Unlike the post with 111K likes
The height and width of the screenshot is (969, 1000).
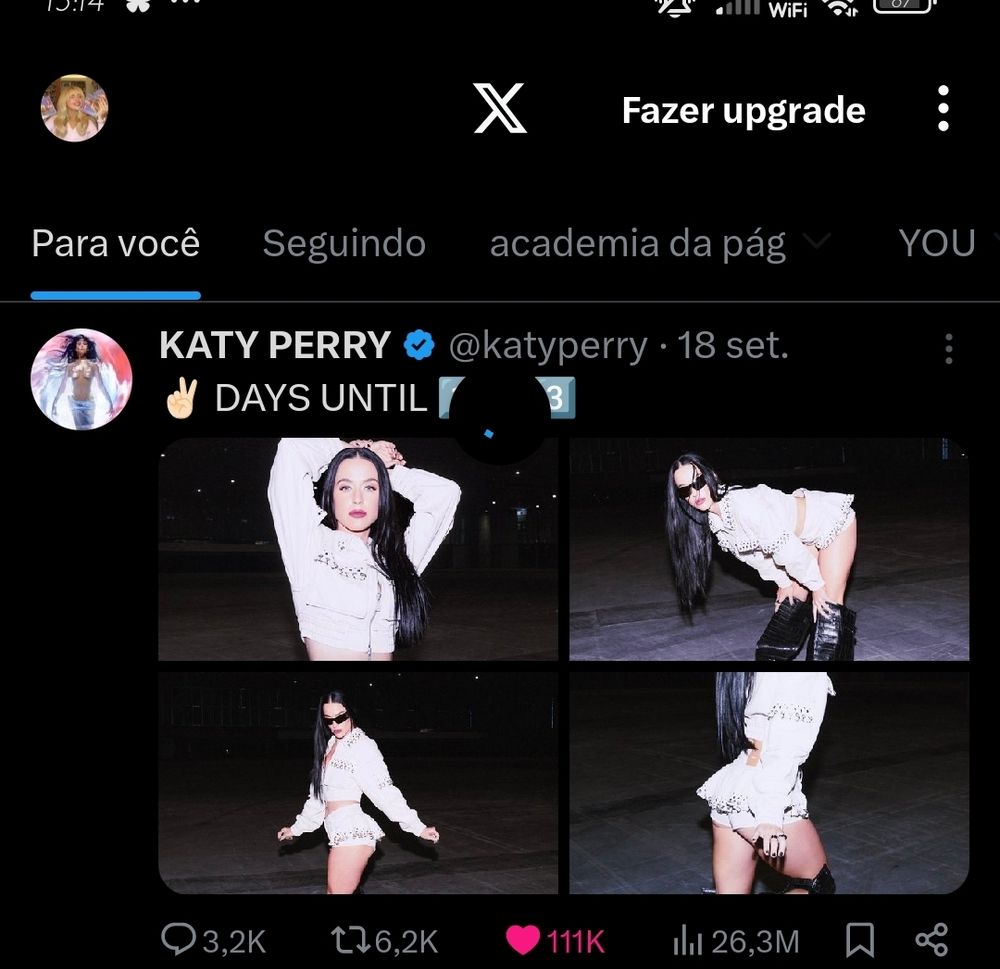[555, 940]
